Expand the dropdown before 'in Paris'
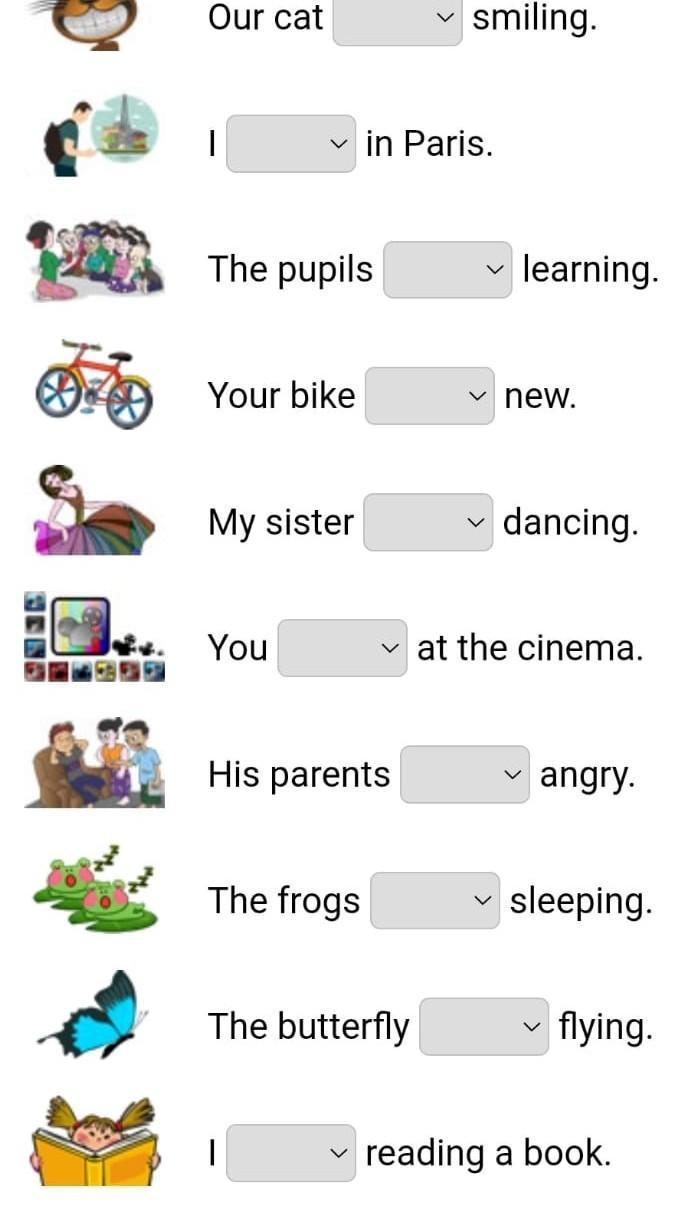This screenshot has height=1206, width=689. (291, 144)
